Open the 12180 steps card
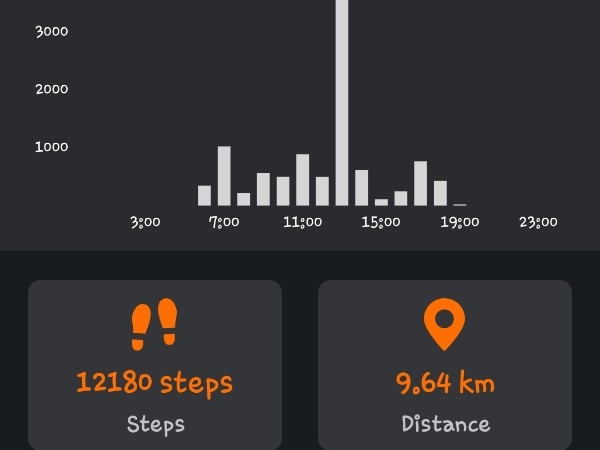The width and height of the screenshot is (600, 450). (155, 366)
